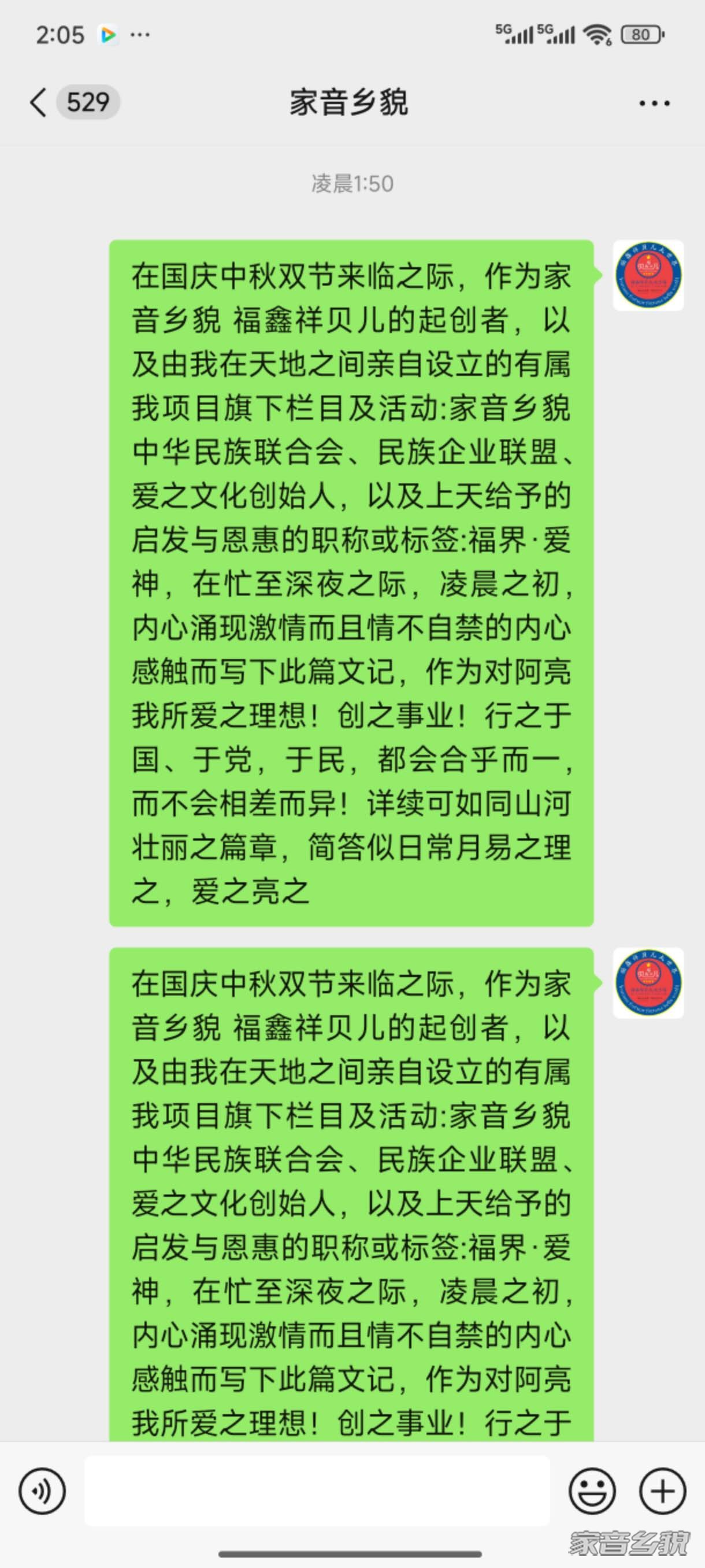Viewport: 705px width, 1568px height.
Task: Open the three-dot chat info menu
Action: (654, 103)
